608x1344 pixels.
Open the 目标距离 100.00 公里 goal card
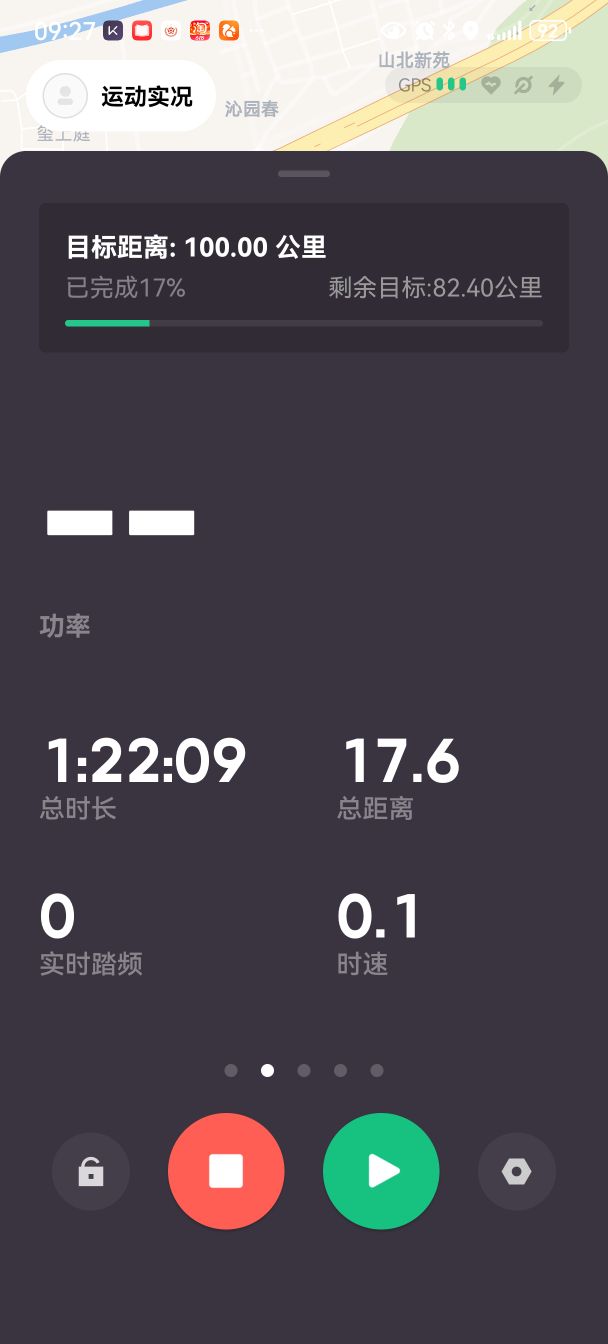tap(304, 278)
